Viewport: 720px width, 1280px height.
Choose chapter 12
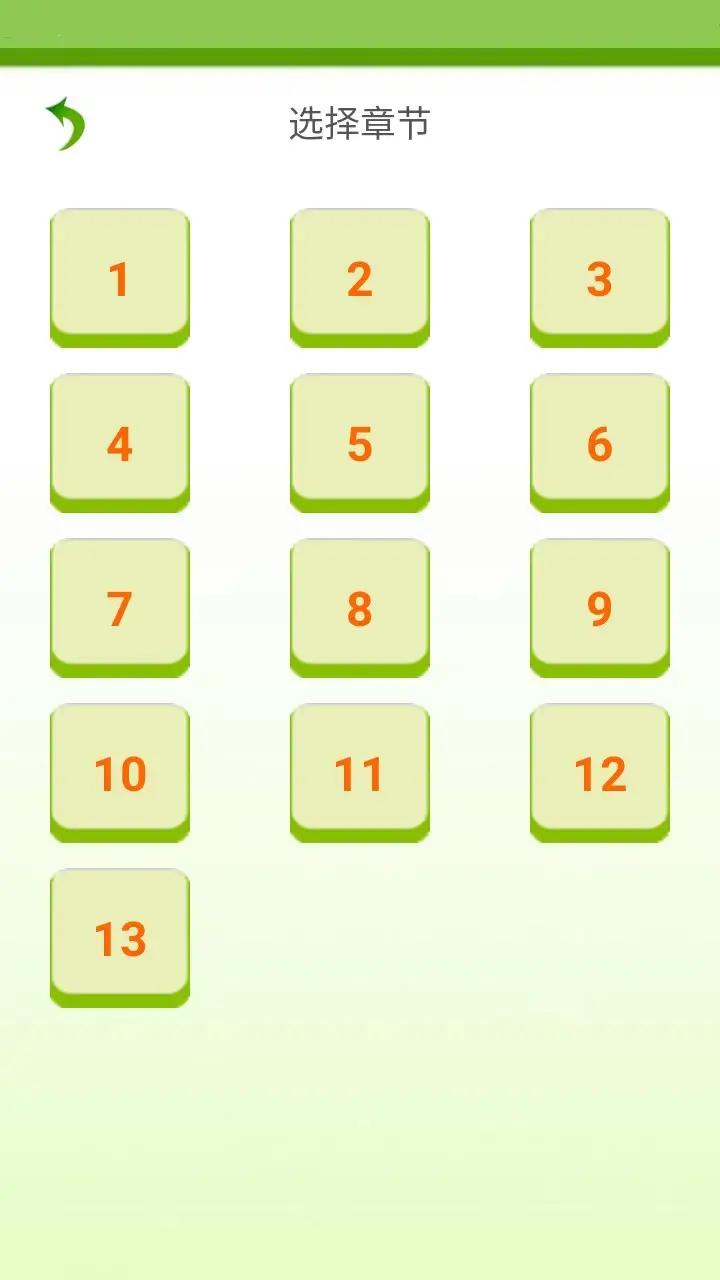600,773
